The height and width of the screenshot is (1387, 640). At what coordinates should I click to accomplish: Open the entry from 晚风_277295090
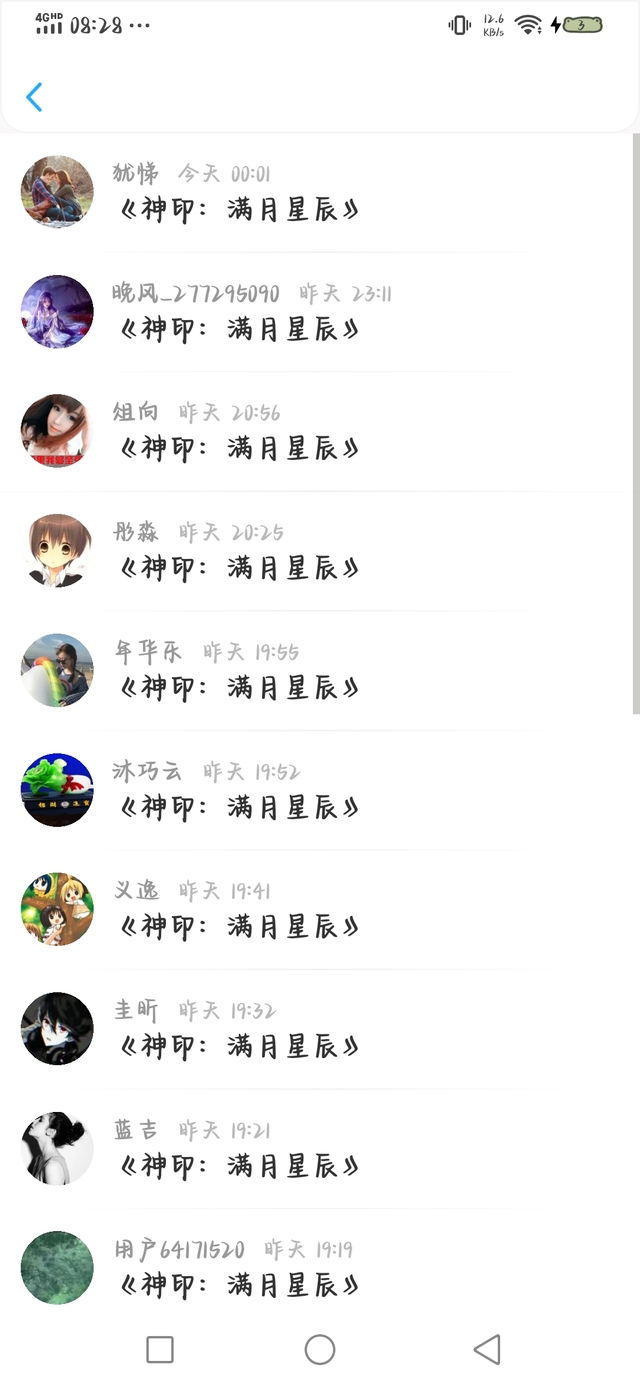(240, 329)
